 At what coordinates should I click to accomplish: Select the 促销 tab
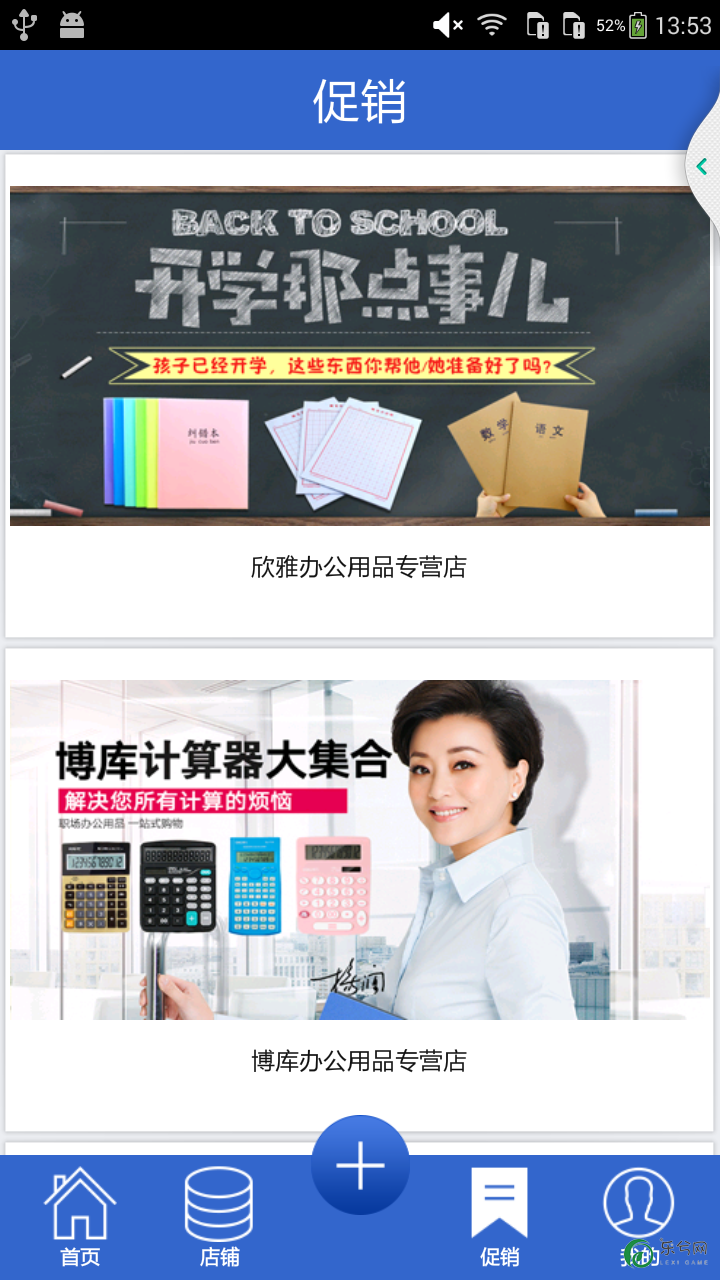[x=499, y=1215]
